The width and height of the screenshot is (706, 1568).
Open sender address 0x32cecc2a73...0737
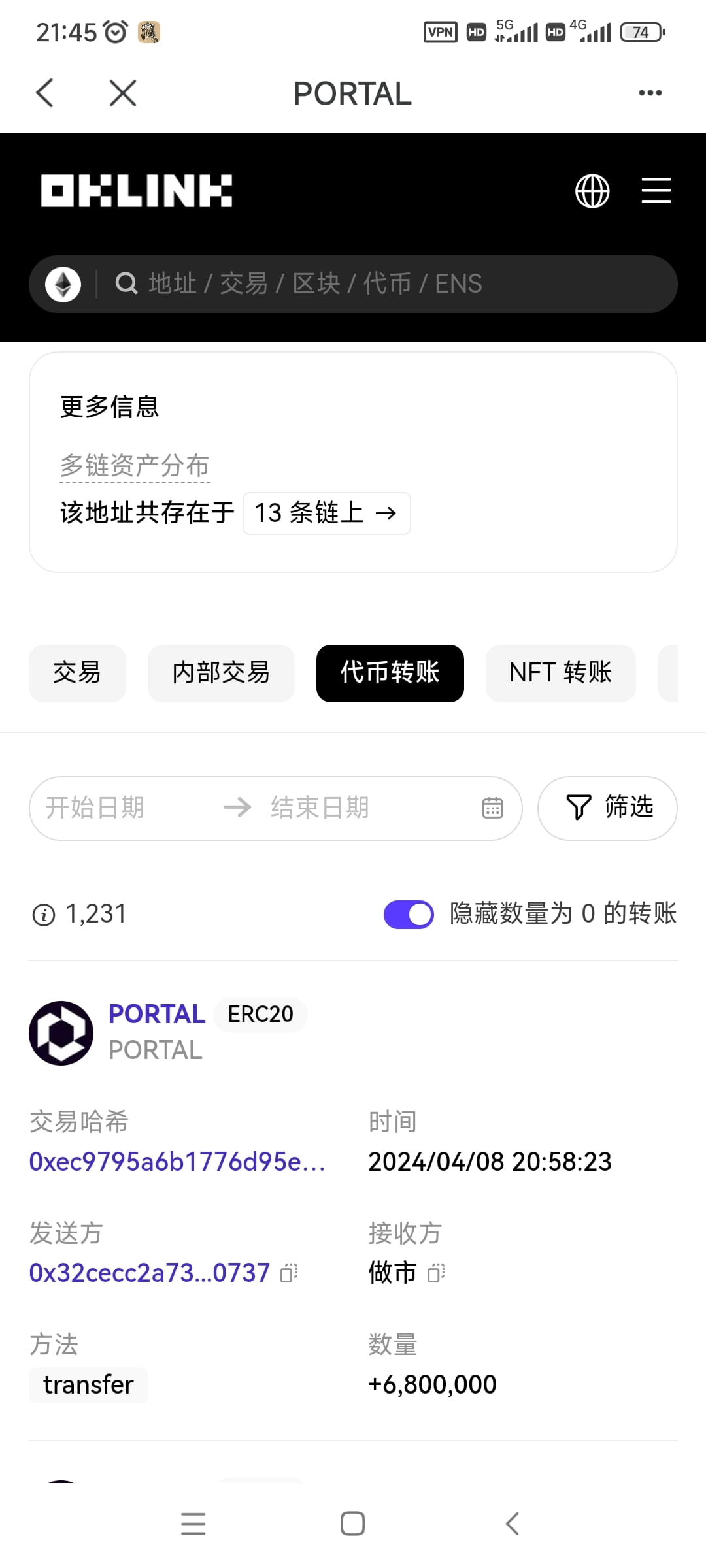coord(149,1273)
